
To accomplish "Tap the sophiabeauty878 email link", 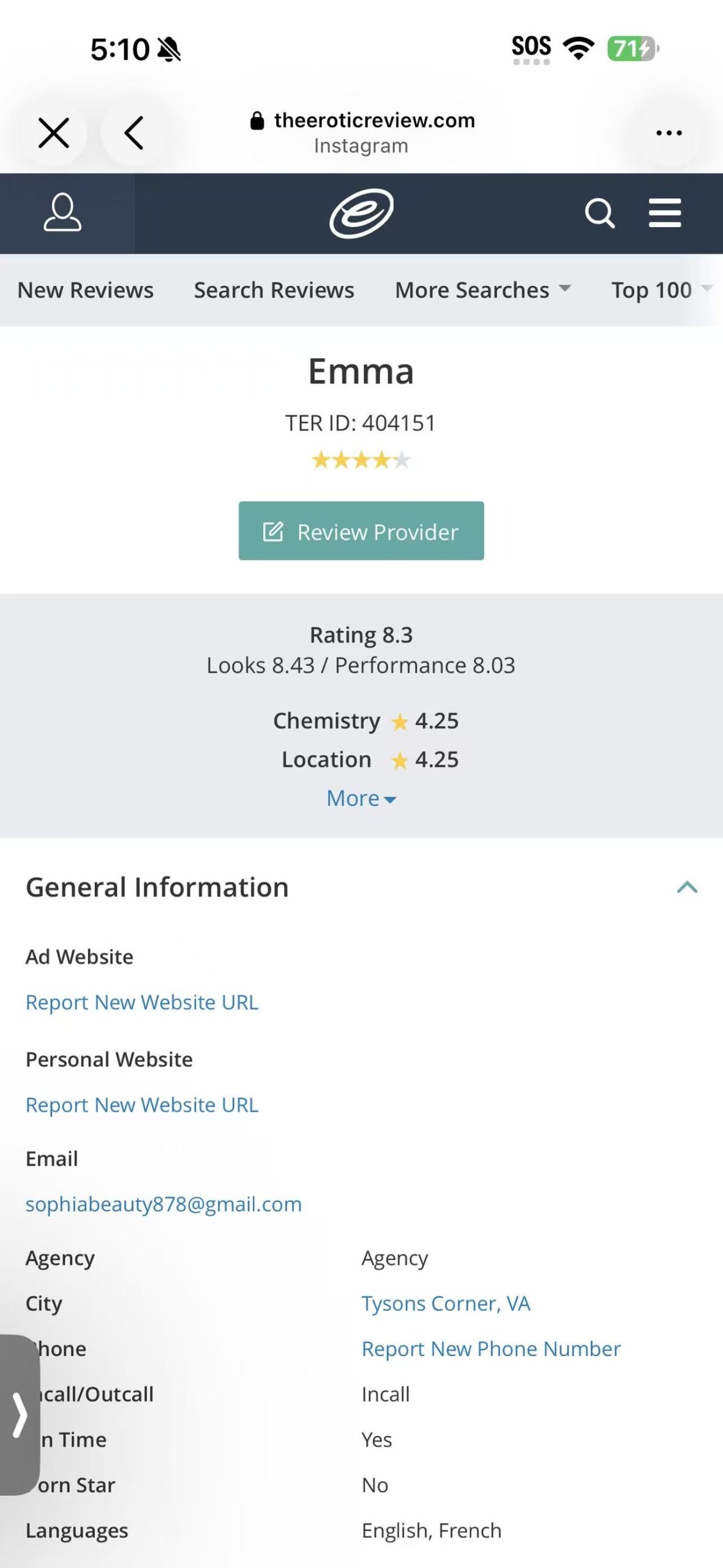I will click(x=163, y=1204).
